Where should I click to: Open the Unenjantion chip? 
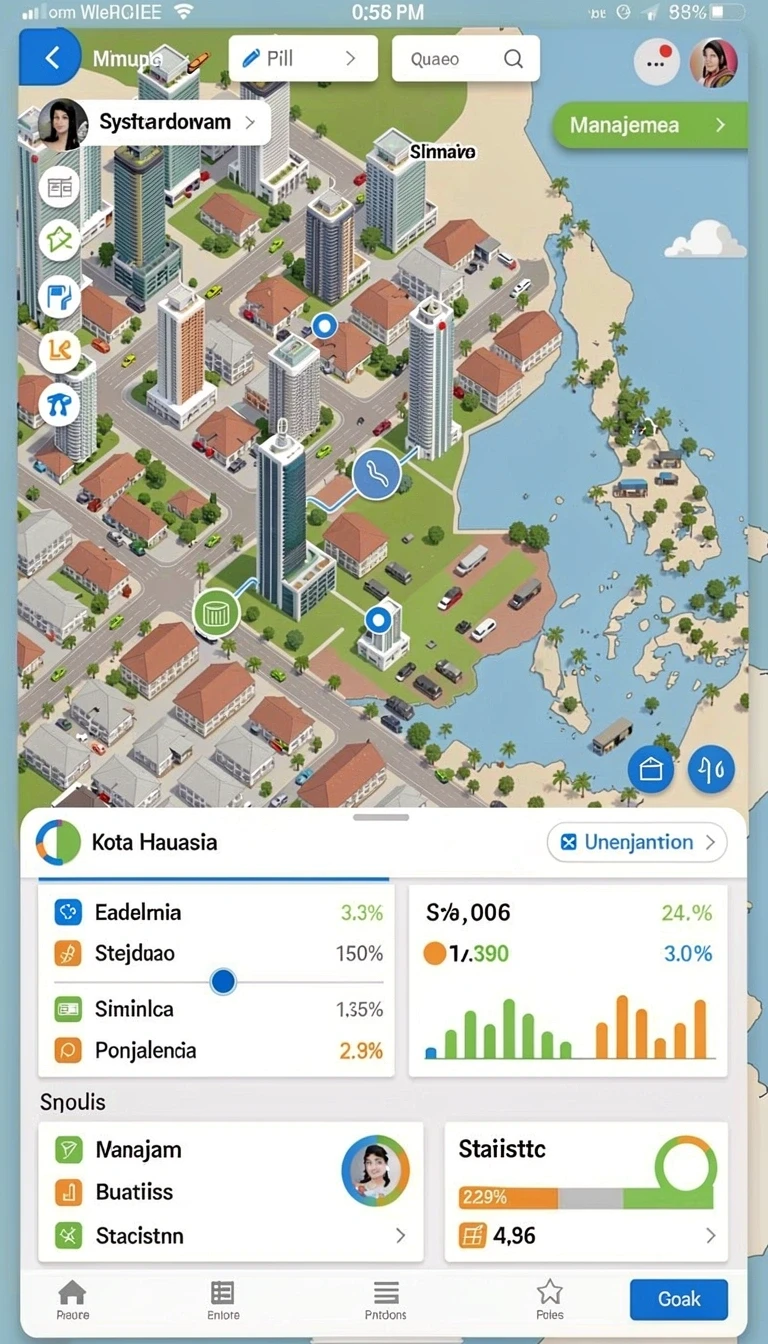(637, 842)
